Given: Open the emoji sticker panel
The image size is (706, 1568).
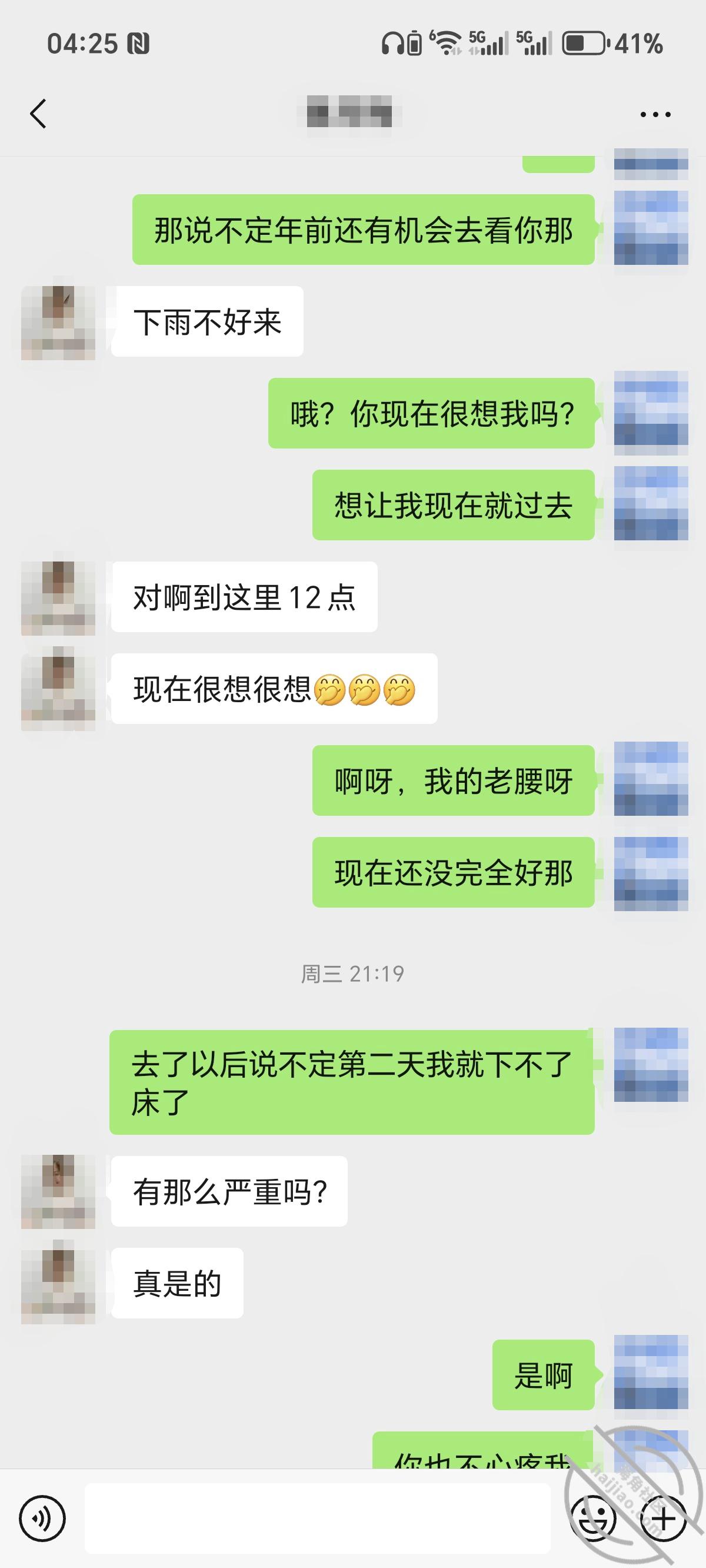Looking at the screenshot, I should pos(594,1519).
